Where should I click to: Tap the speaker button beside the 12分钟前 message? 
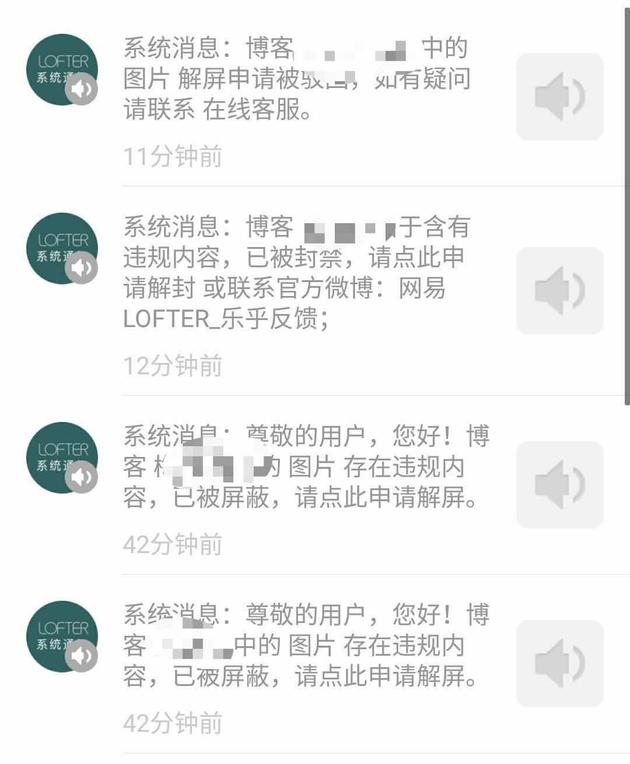[559, 290]
